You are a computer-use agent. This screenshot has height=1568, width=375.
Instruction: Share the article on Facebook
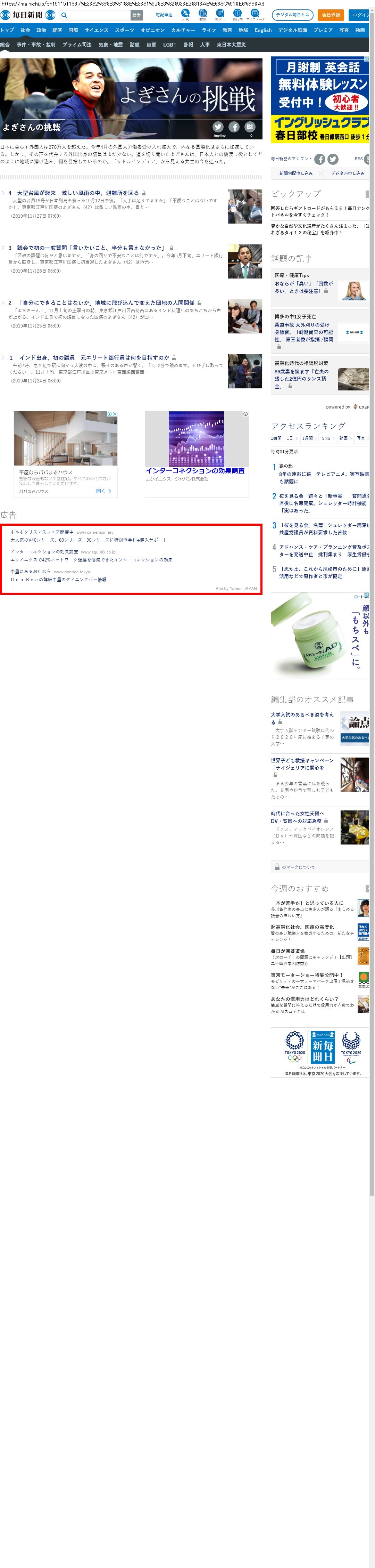[x=234, y=127]
